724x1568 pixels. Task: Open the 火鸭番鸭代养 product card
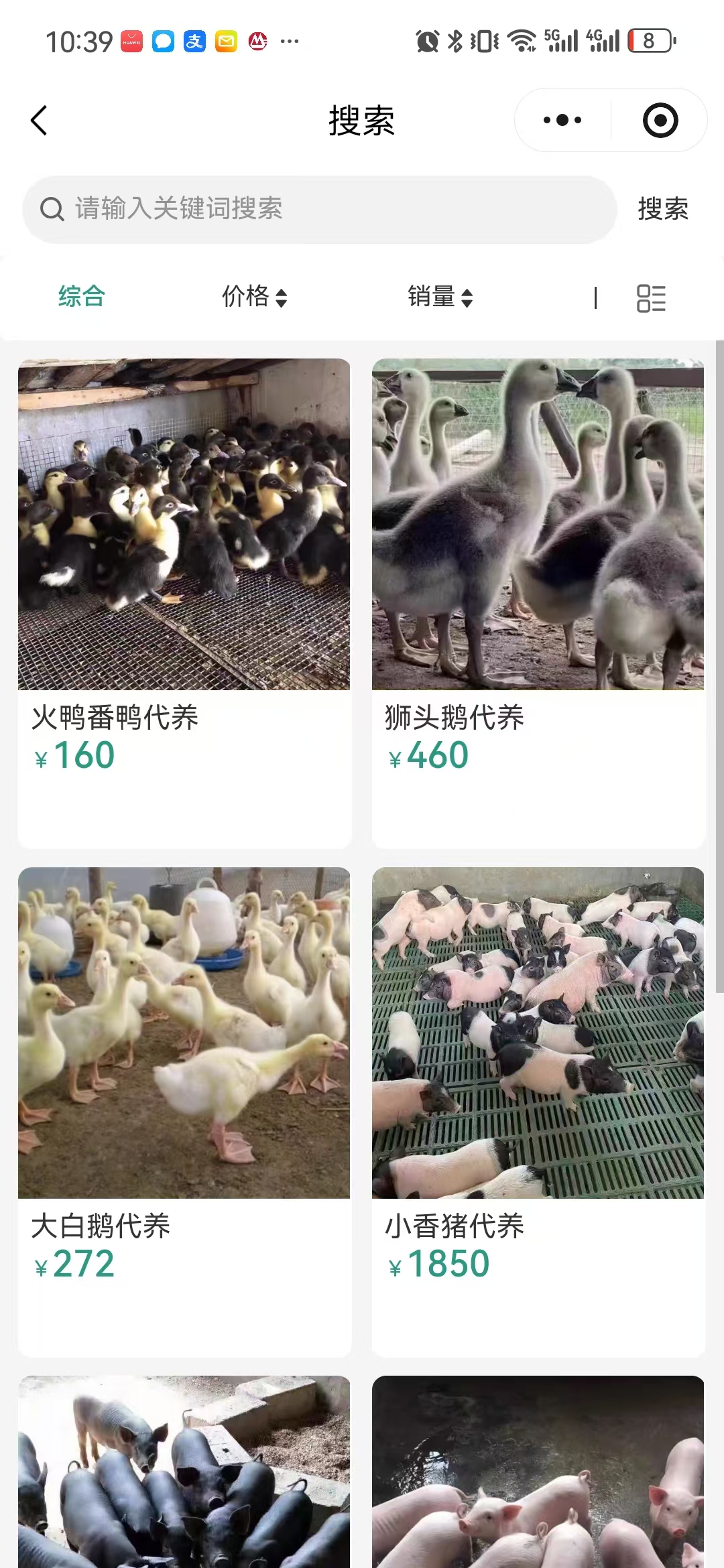tap(184, 570)
